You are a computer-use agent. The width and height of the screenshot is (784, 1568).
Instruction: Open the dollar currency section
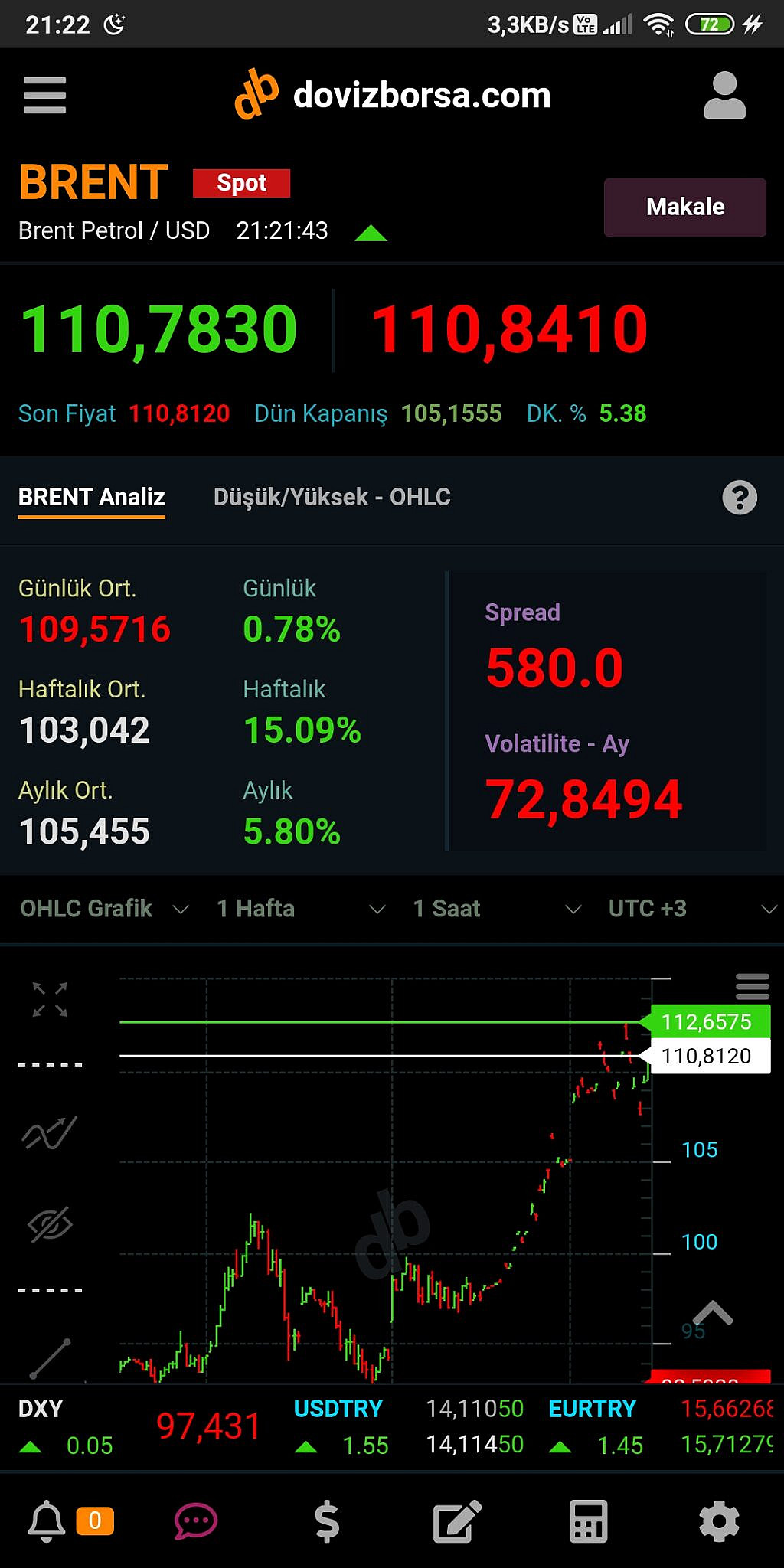click(327, 1521)
